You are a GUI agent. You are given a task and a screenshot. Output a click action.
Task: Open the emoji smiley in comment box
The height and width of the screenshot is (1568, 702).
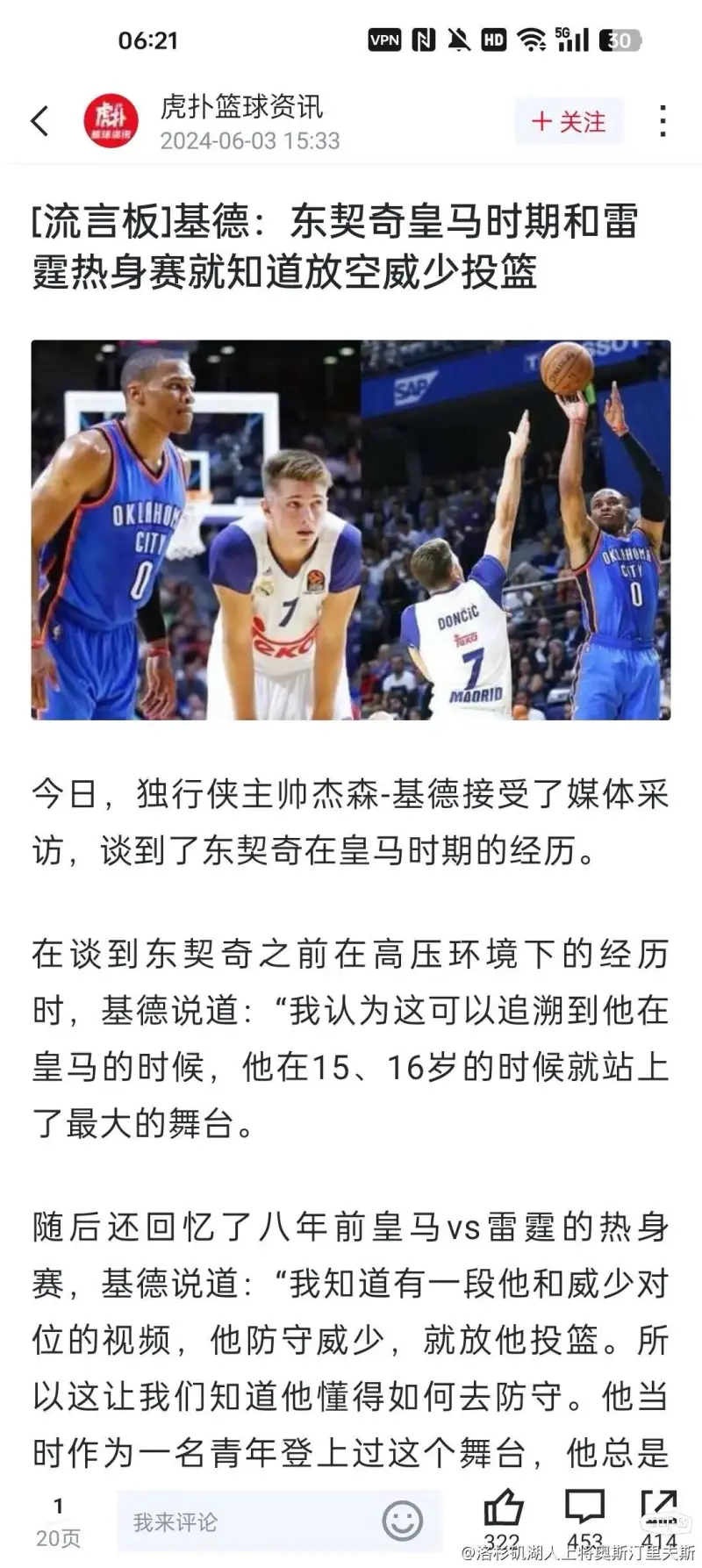402,1521
